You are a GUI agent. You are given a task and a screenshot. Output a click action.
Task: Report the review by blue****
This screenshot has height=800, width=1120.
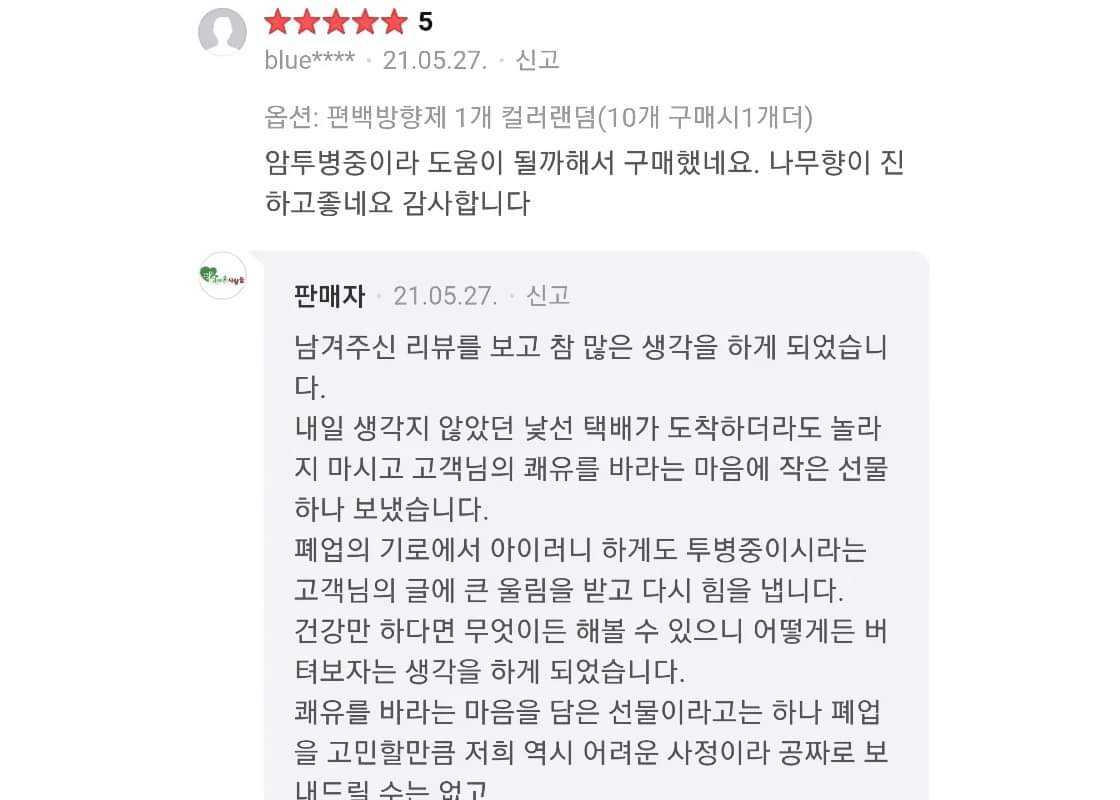coord(537,60)
